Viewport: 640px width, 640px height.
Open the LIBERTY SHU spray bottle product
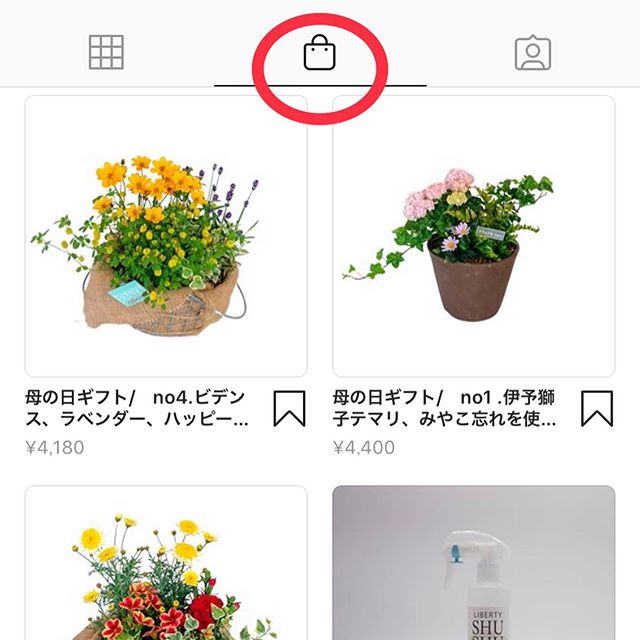pyautogui.click(x=473, y=565)
